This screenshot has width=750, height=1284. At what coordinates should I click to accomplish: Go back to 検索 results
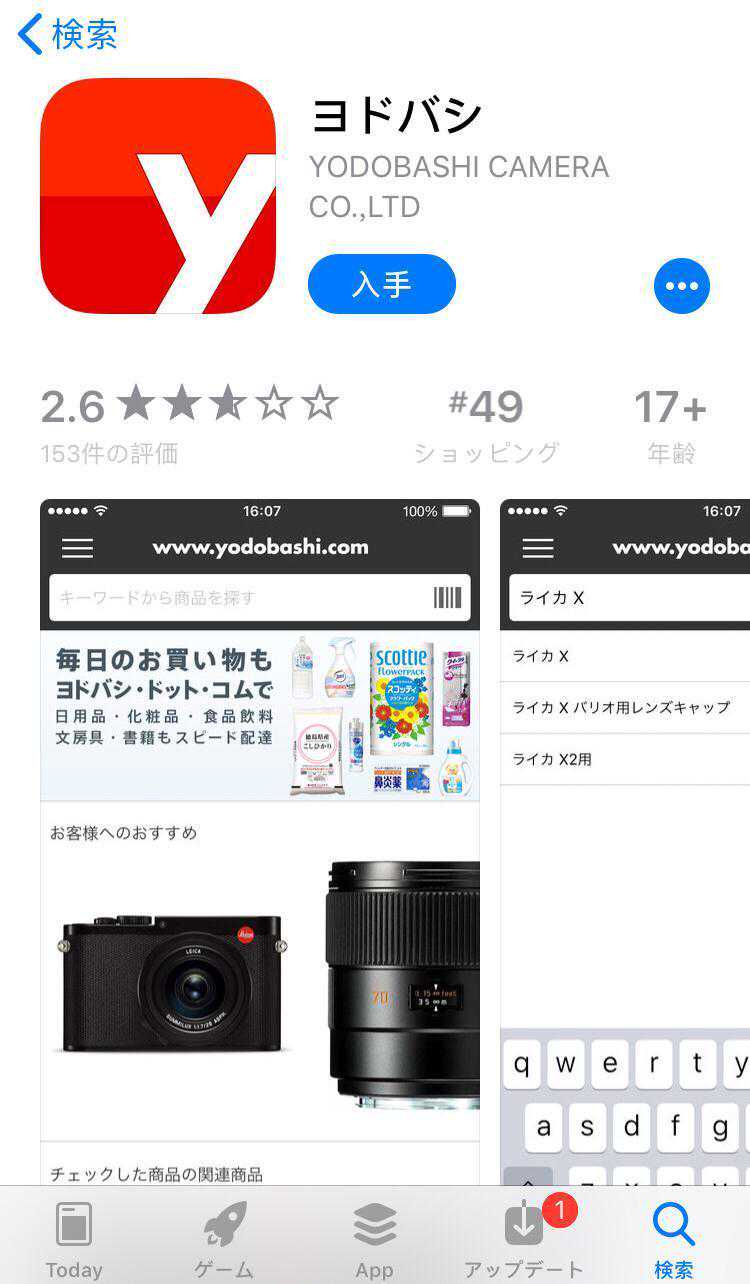(x=68, y=35)
